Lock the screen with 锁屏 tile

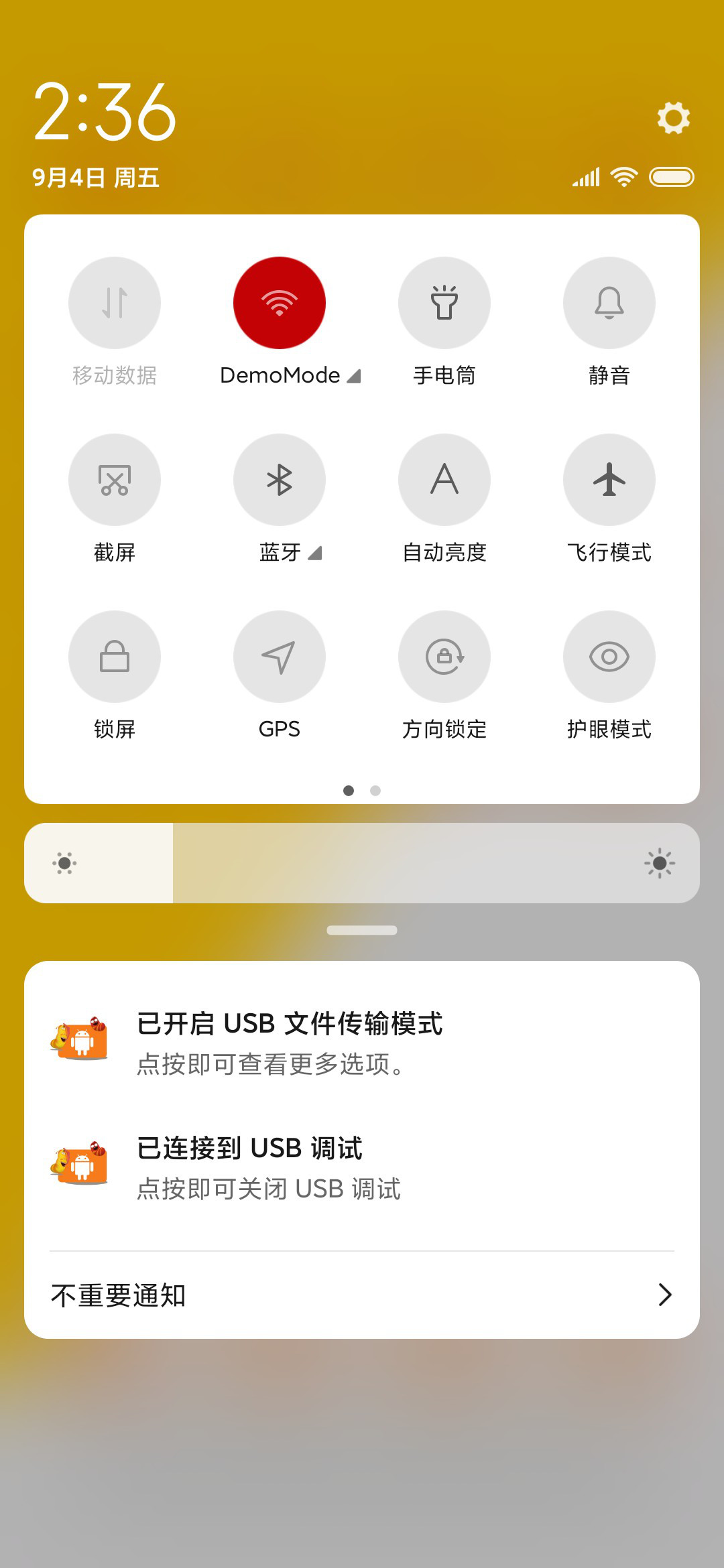(115, 657)
